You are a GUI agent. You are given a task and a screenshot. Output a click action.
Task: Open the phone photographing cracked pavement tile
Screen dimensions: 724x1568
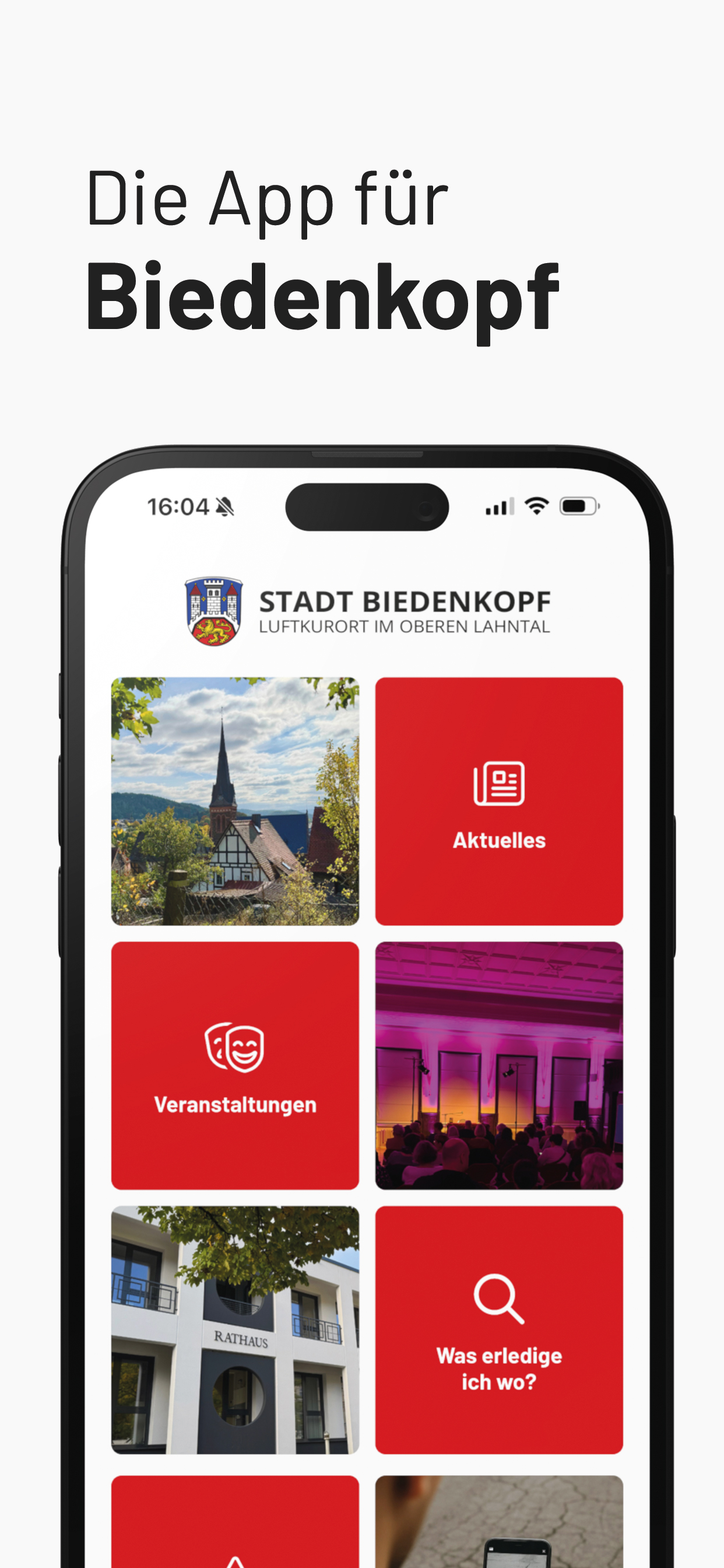[x=499, y=1522]
